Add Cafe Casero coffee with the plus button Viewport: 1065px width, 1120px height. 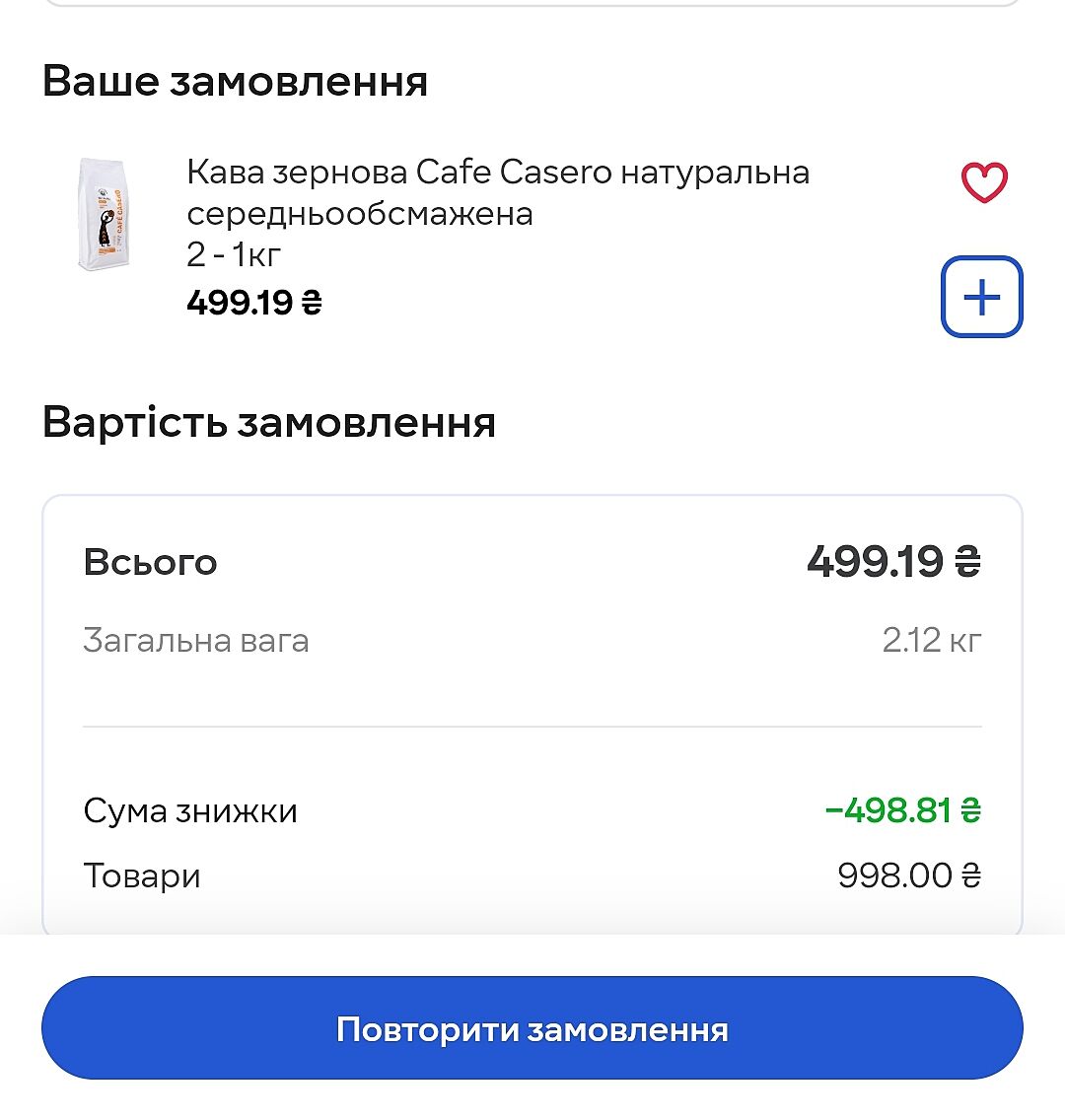click(981, 297)
